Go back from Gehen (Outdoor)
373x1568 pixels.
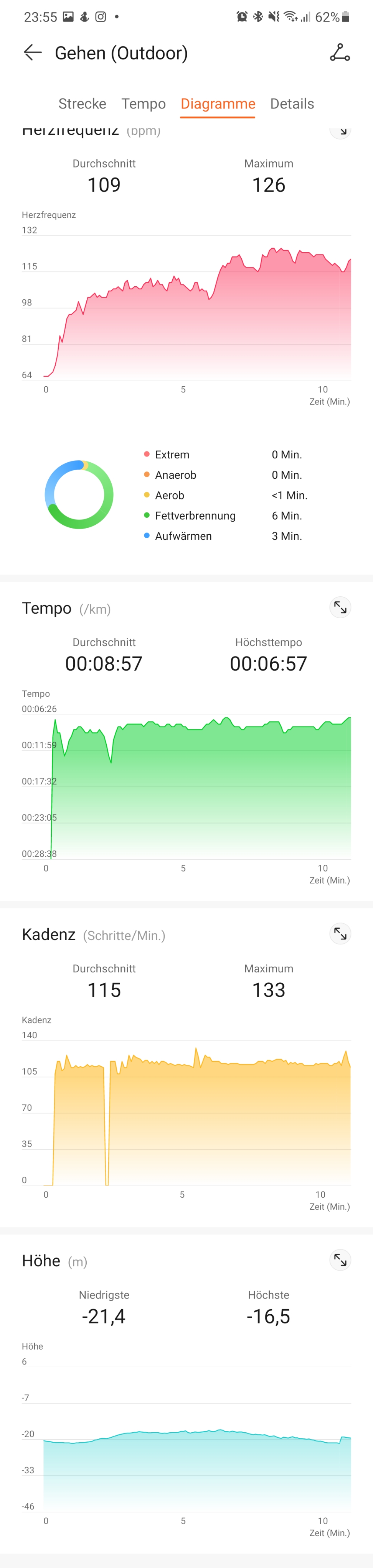click(33, 53)
